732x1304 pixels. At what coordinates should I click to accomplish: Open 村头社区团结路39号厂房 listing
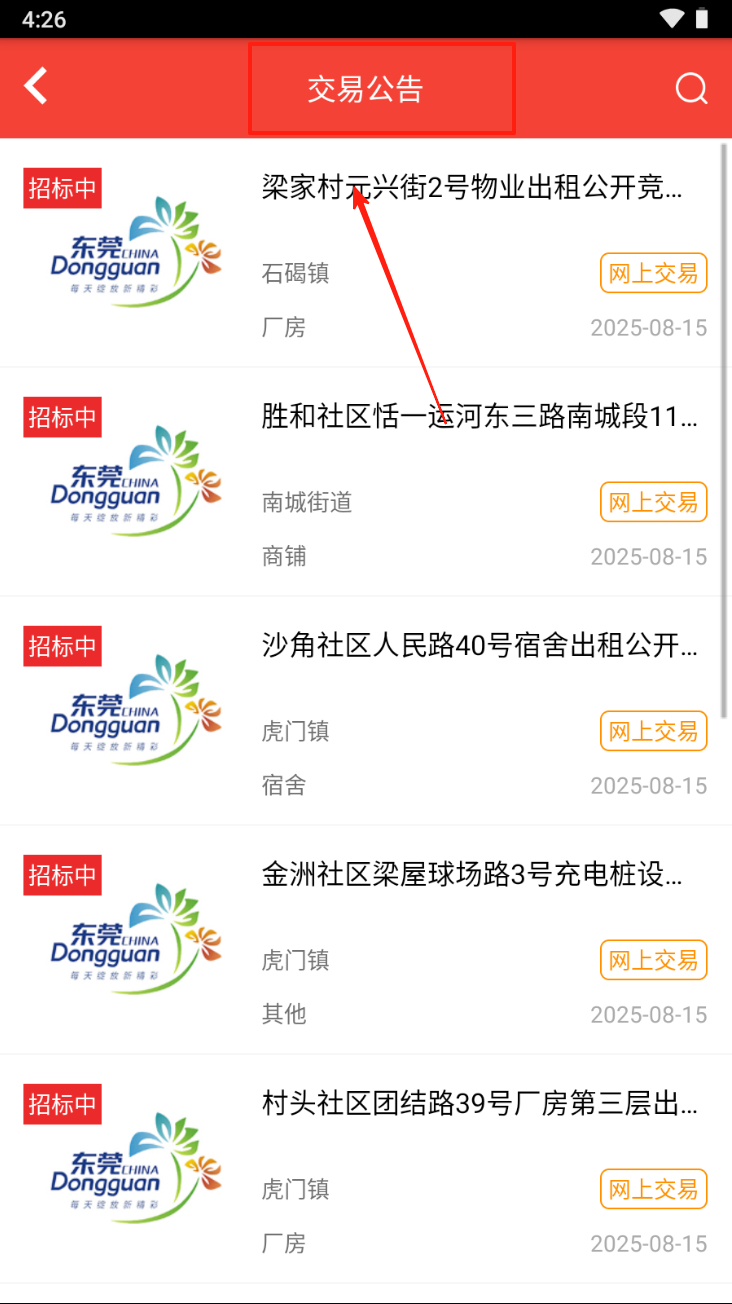(x=480, y=1104)
